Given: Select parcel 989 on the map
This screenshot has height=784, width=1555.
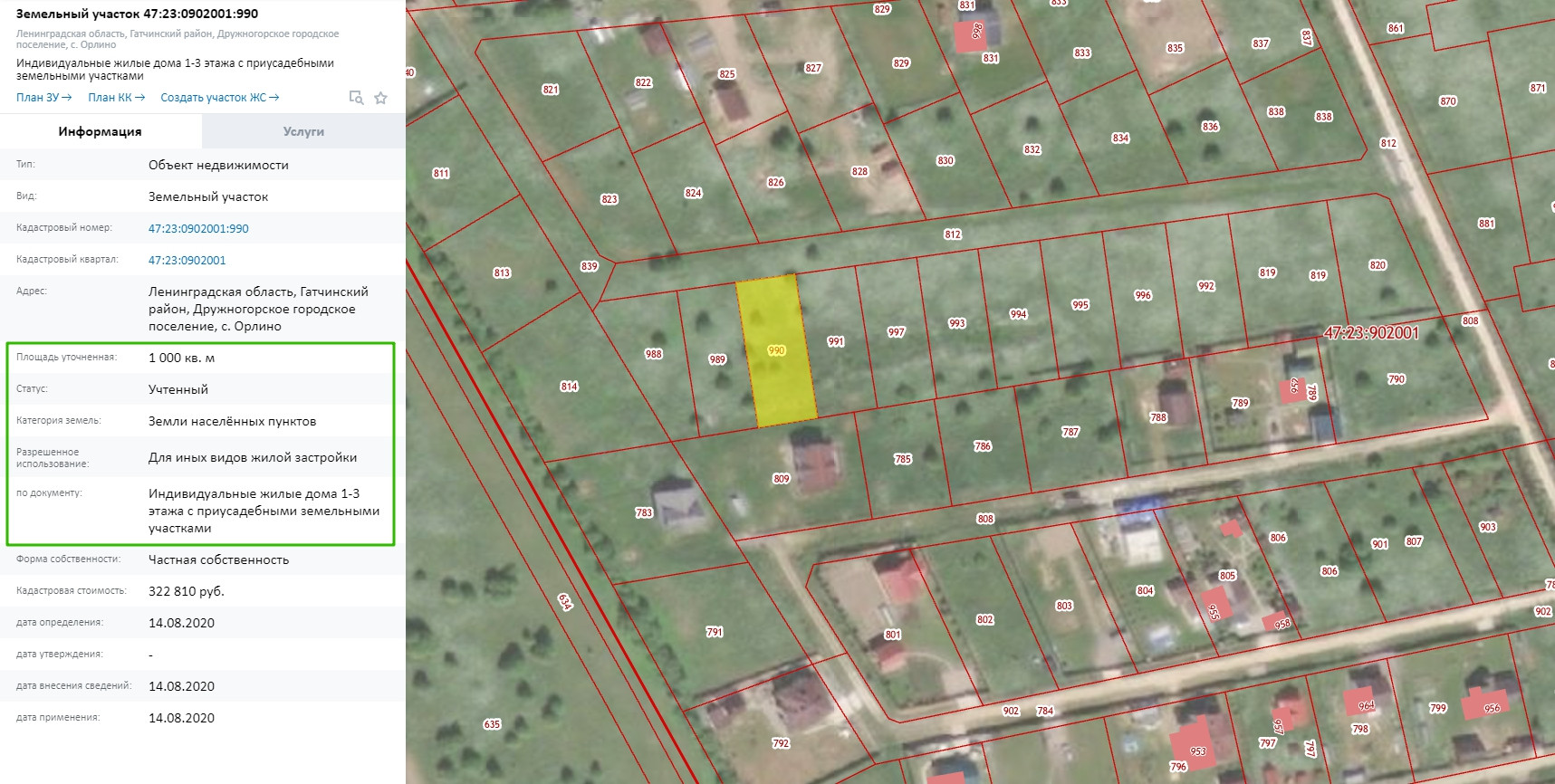Looking at the screenshot, I should click(x=717, y=359).
